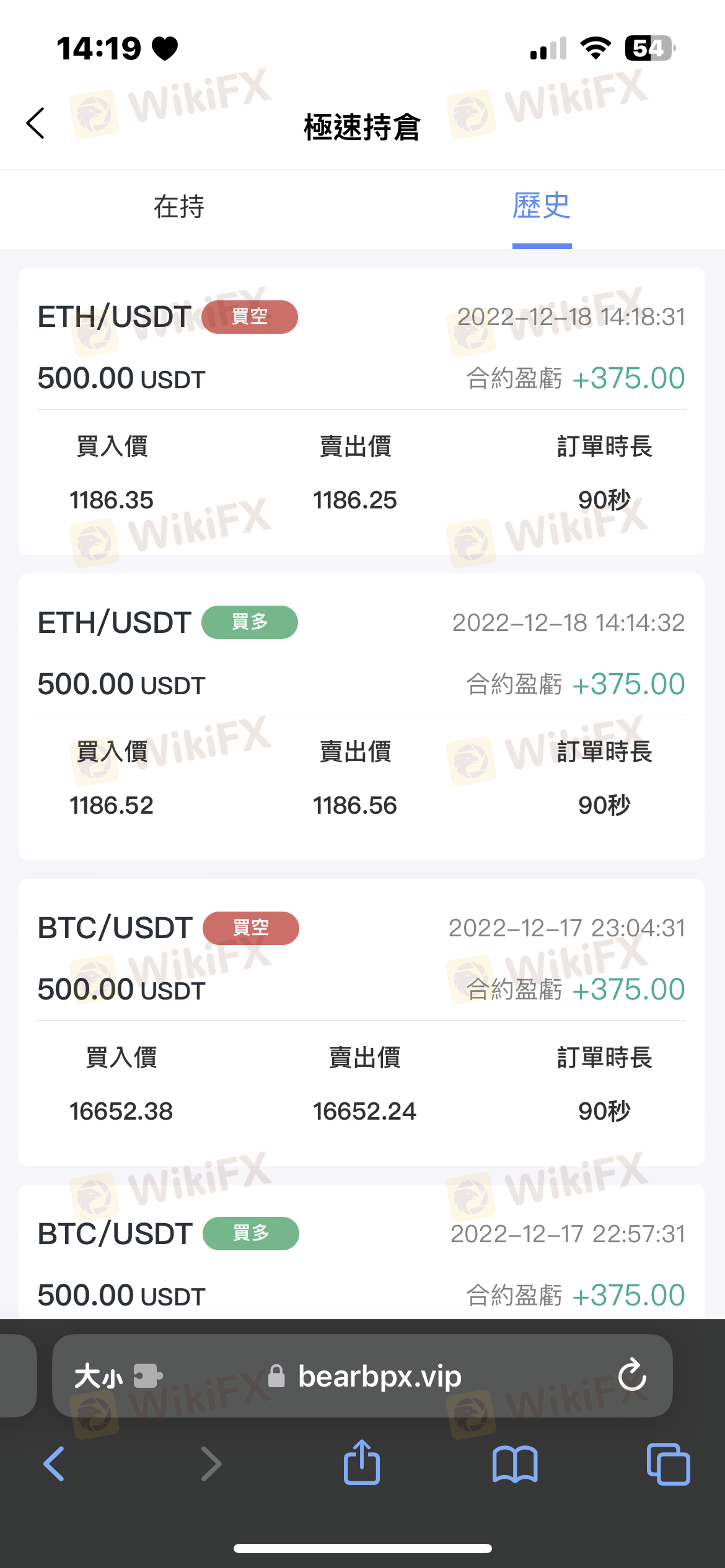Show all open Safari tabs
725x1568 pixels.
point(668,1464)
